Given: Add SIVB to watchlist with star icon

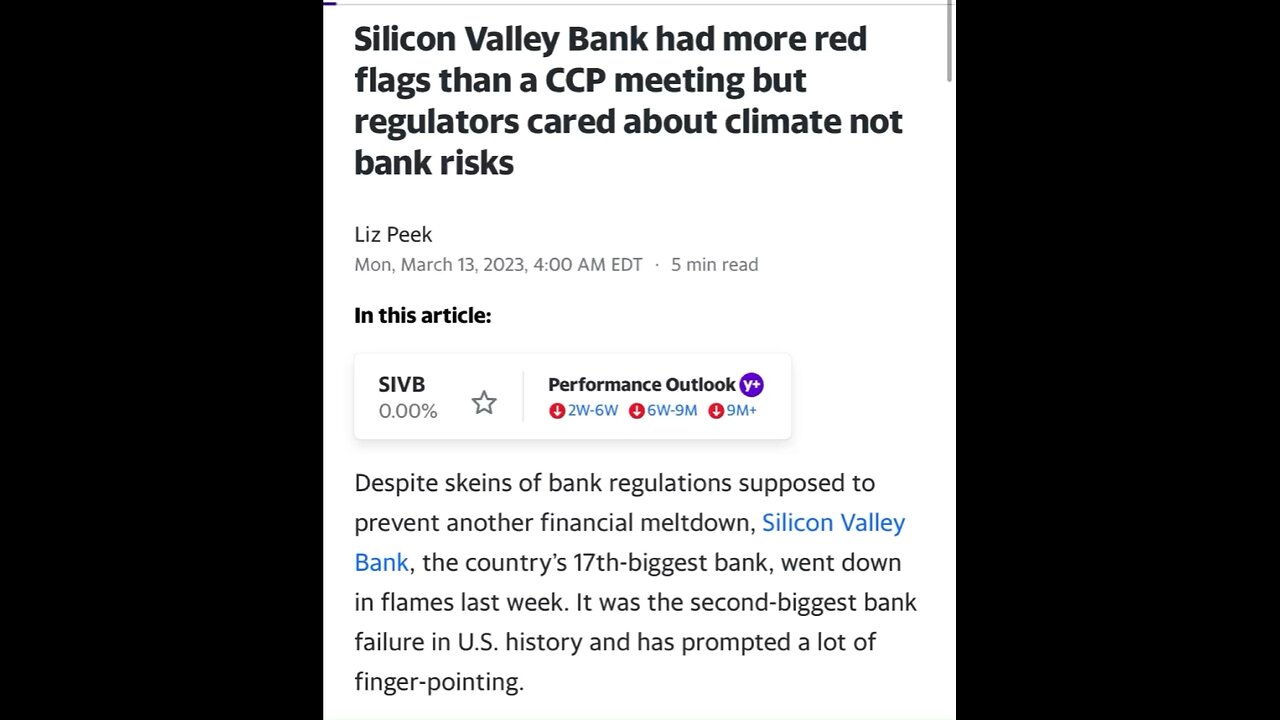Looking at the screenshot, I should [484, 403].
